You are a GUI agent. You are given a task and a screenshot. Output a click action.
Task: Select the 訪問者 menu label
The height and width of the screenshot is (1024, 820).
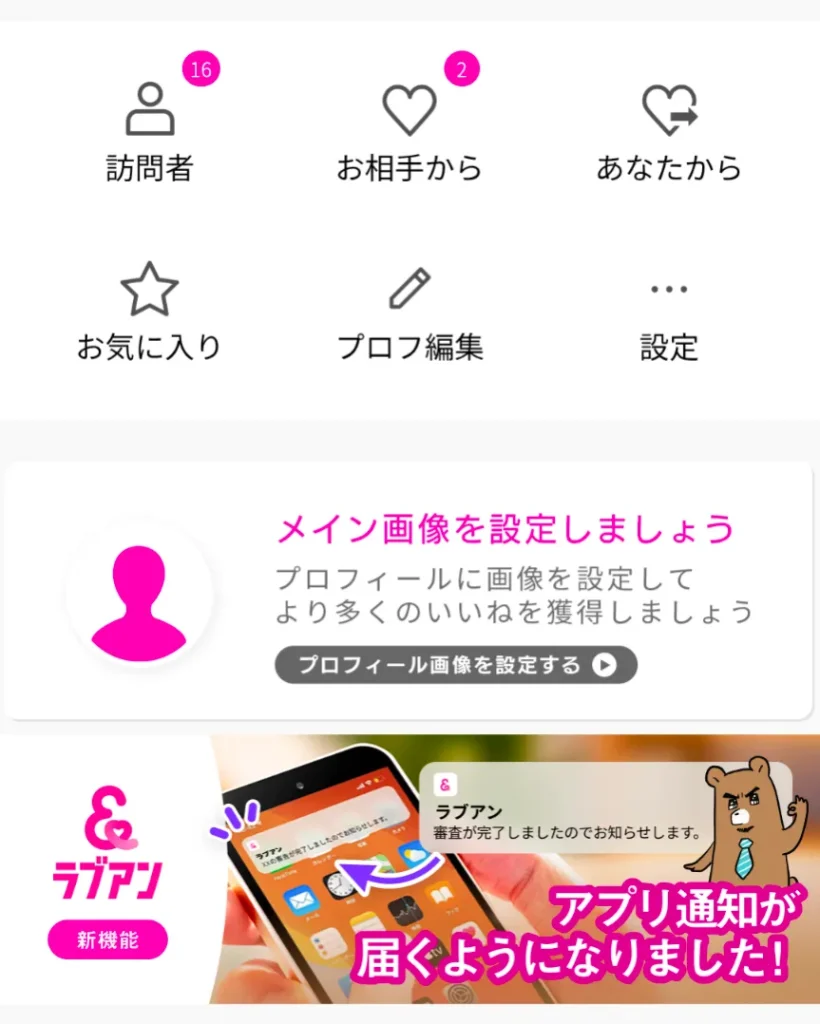[x=150, y=168]
